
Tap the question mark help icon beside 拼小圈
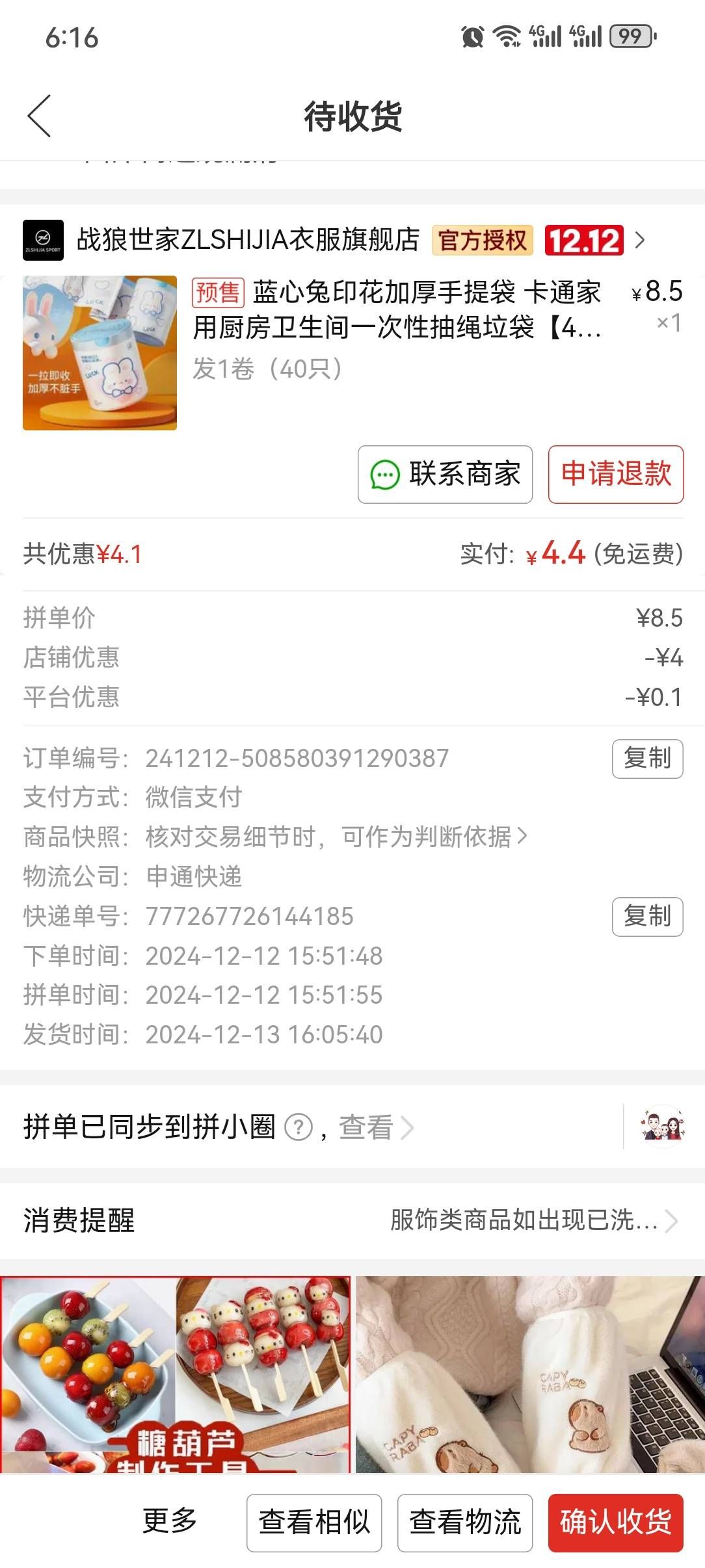[x=299, y=1127]
